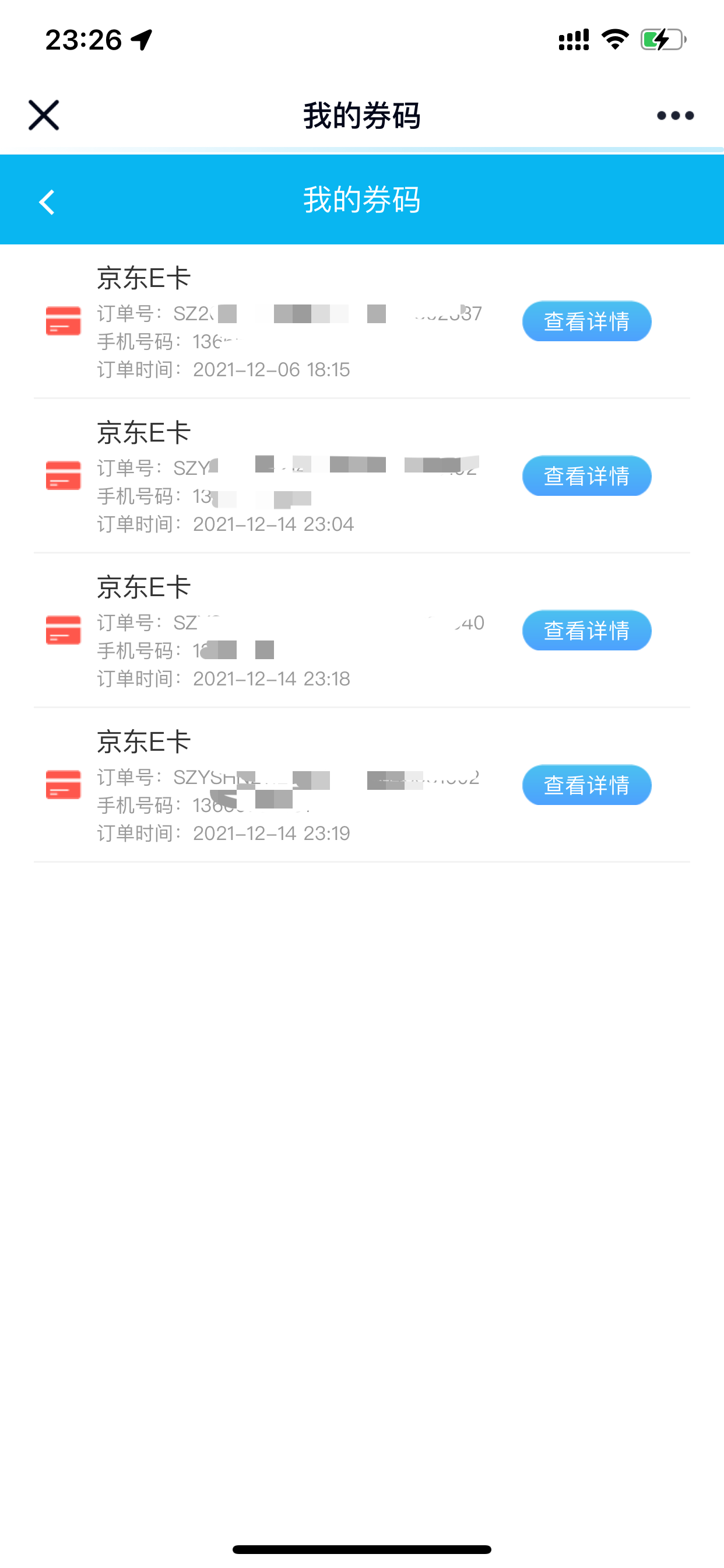Click the red card icon of the last 京东E卡 entry
This screenshot has width=724, height=1568.
(x=63, y=786)
